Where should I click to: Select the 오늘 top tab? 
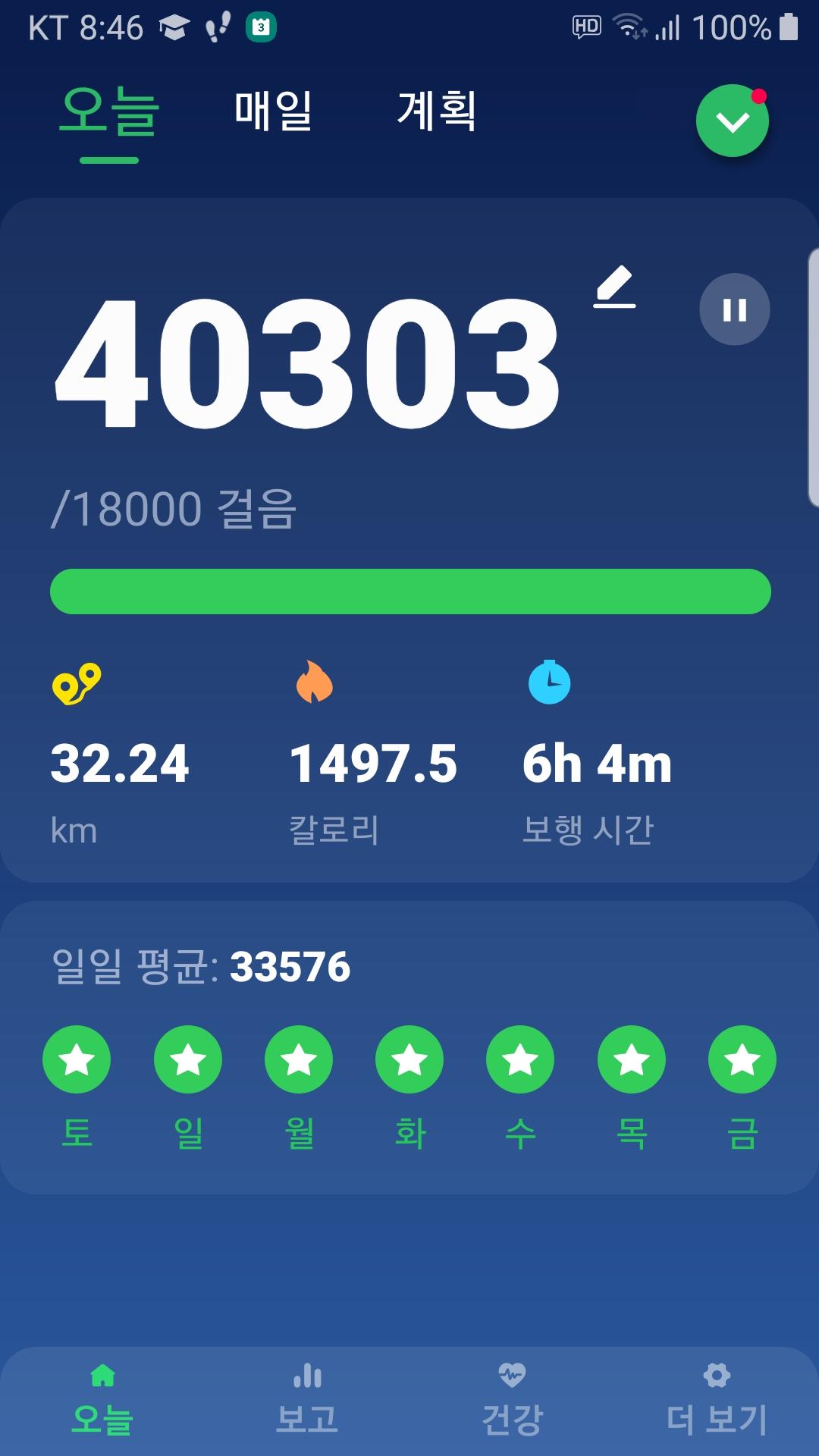[x=109, y=111]
